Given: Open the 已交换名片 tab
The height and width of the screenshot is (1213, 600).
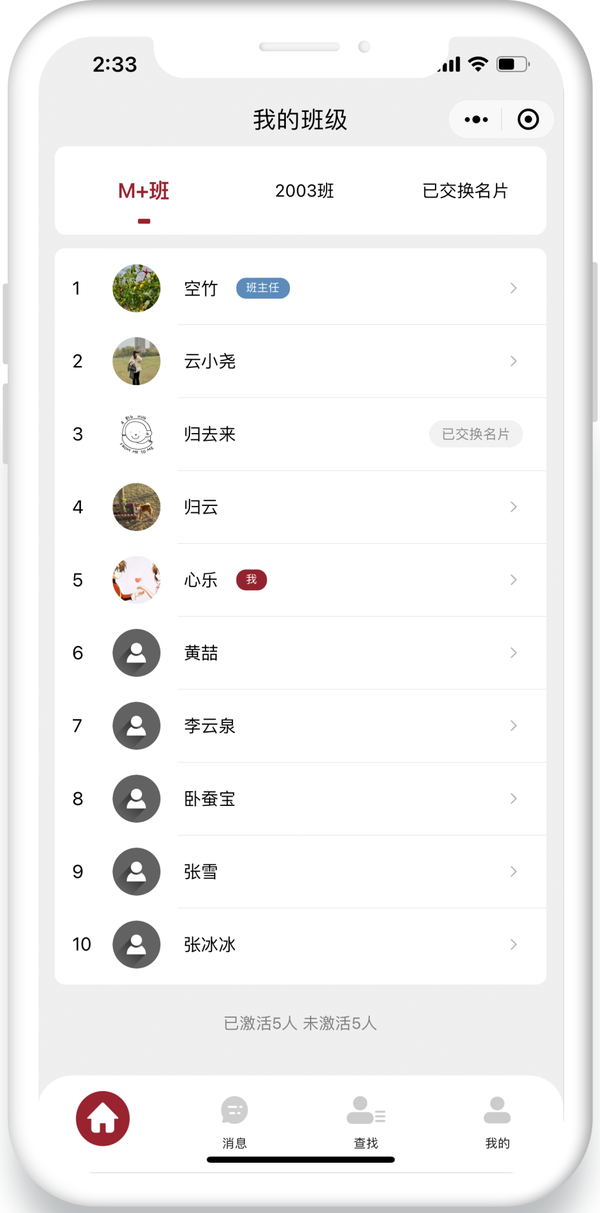Looking at the screenshot, I should click(465, 191).
